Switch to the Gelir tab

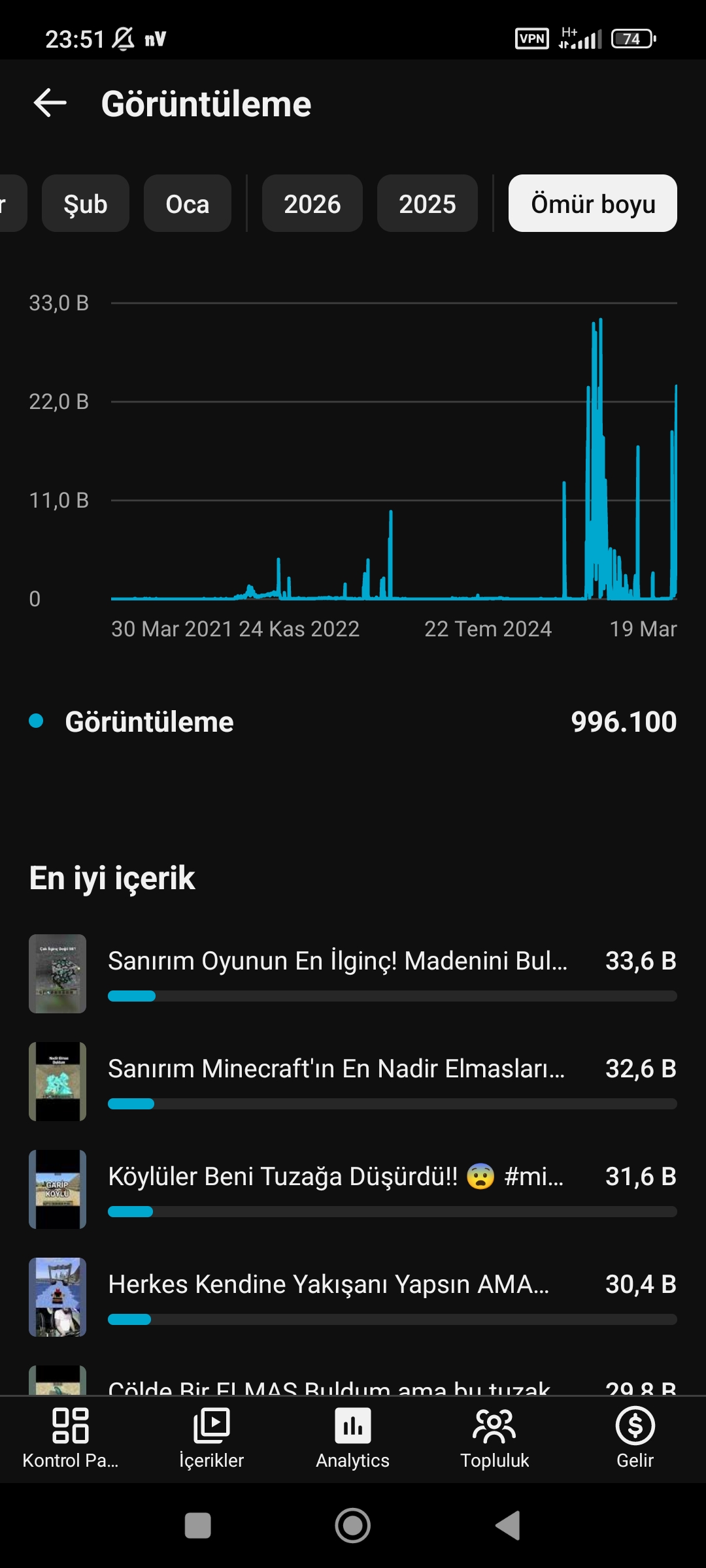pyautogui.click(x=635, y=1439)
